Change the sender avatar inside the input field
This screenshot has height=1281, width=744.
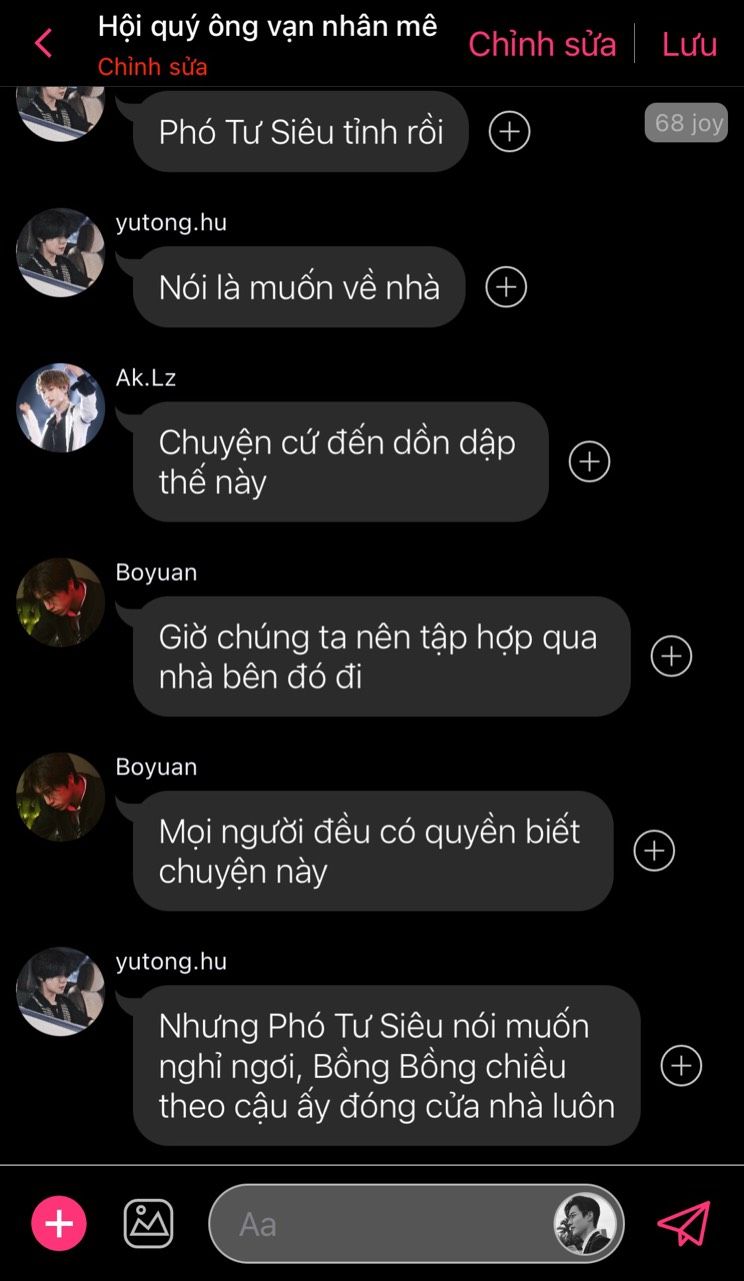(585, 1224)
